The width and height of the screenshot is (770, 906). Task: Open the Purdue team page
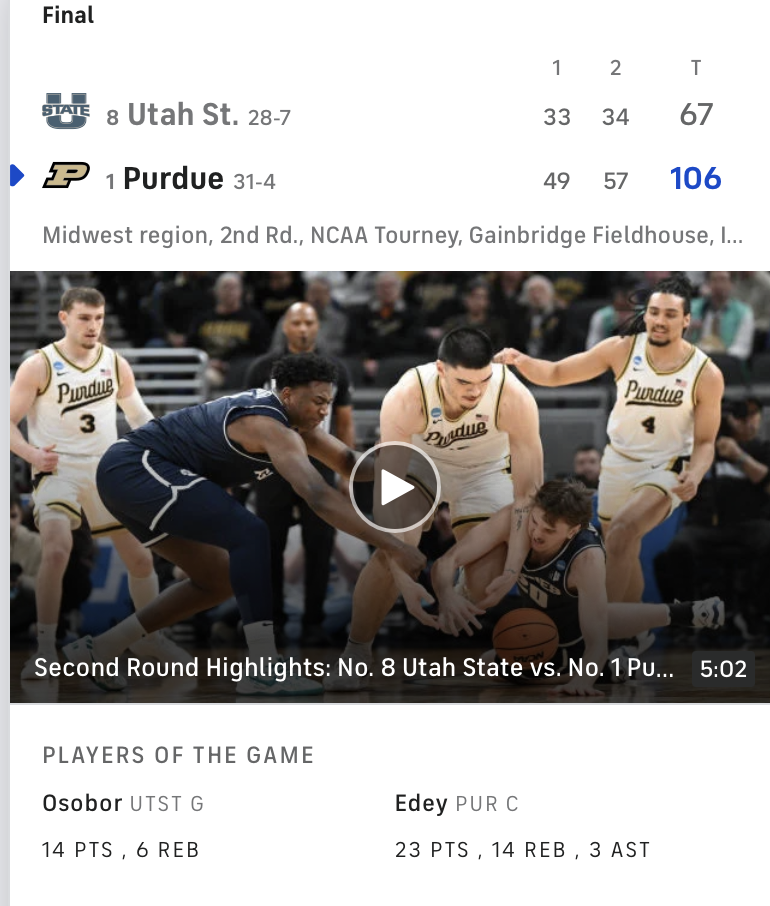coord(173,179)
